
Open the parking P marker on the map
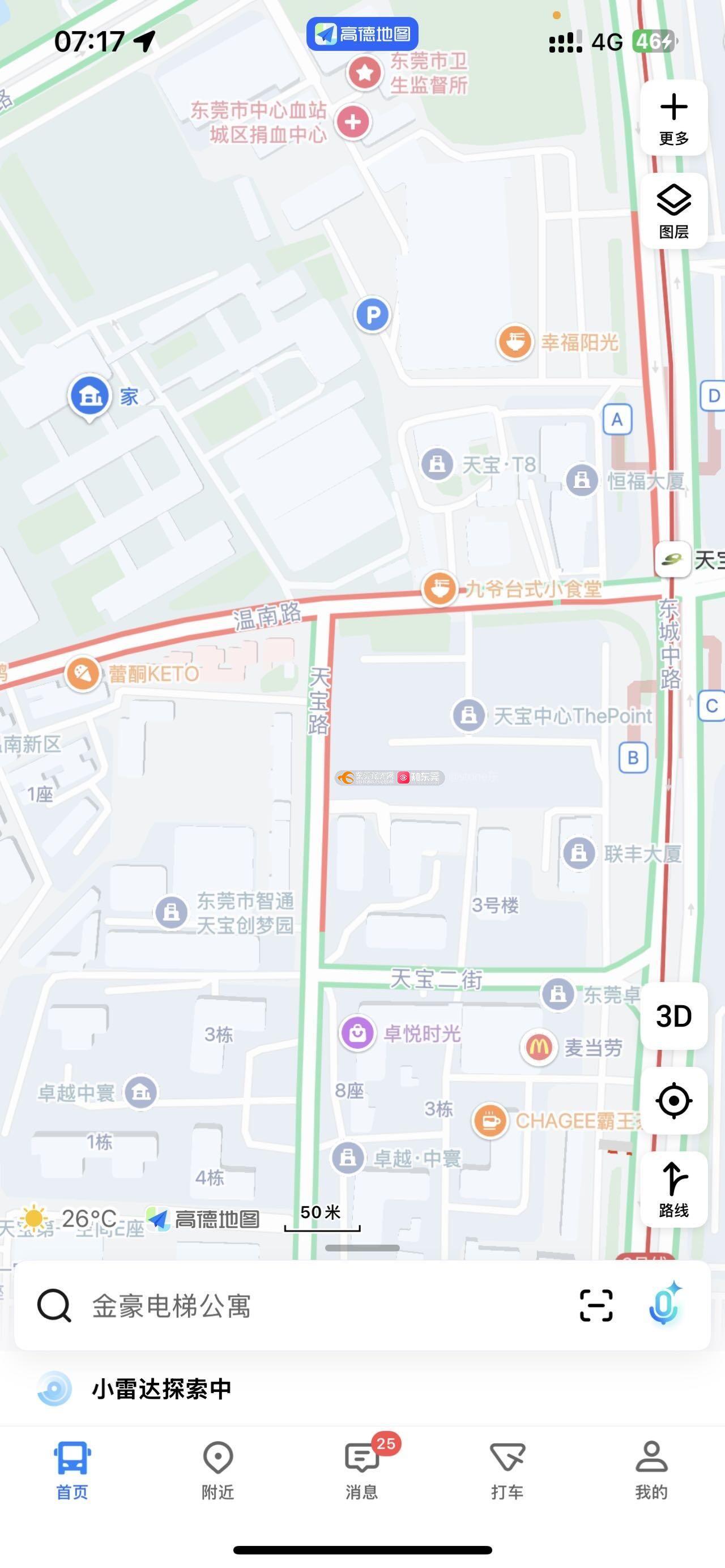click(x=373, y=315)
